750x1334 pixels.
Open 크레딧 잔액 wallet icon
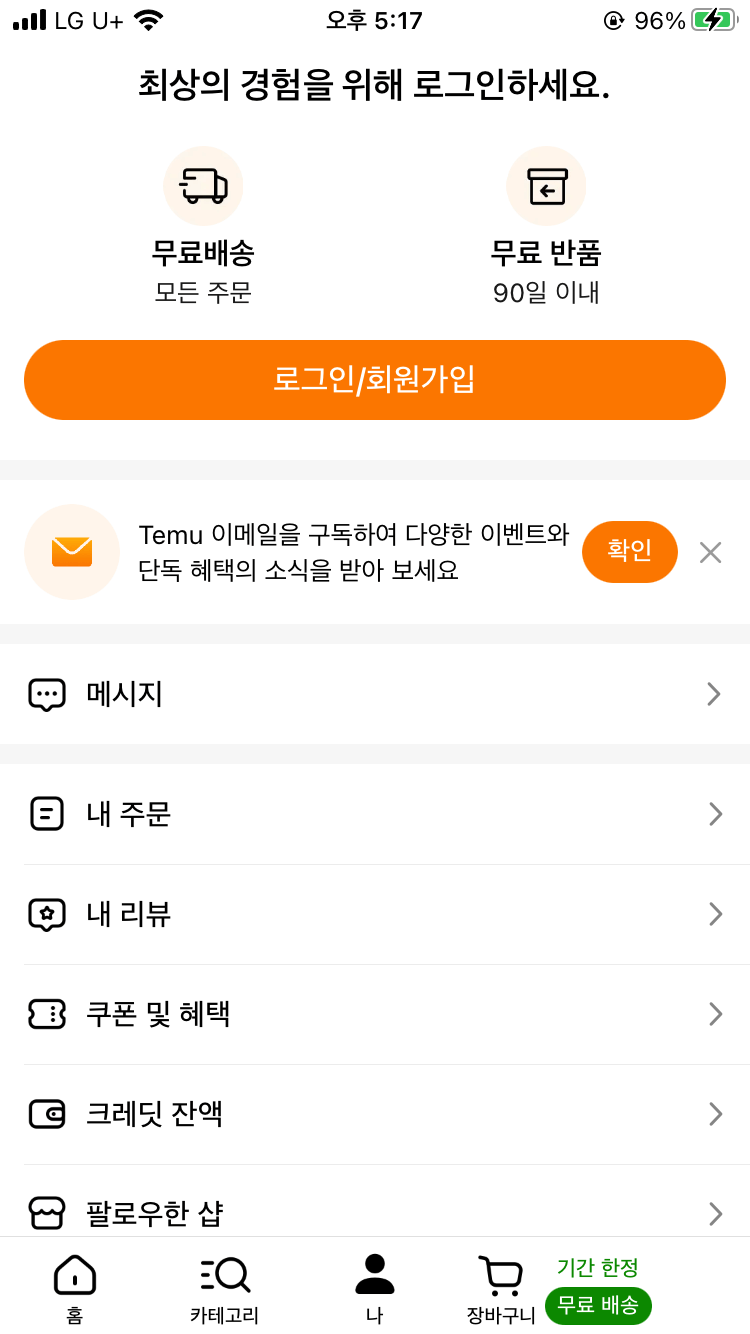pos(47,1114)
